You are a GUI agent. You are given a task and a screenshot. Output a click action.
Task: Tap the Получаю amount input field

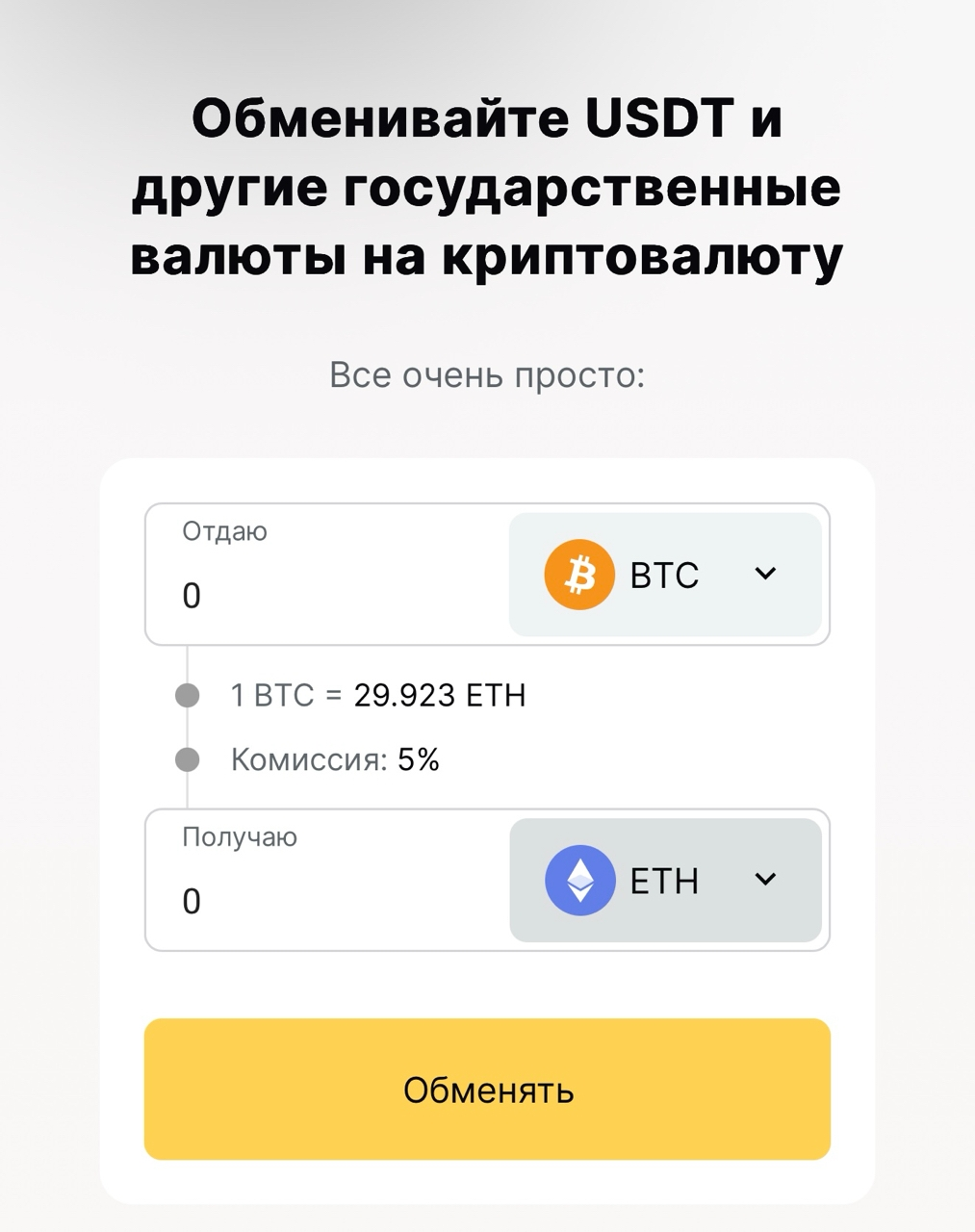327,900
